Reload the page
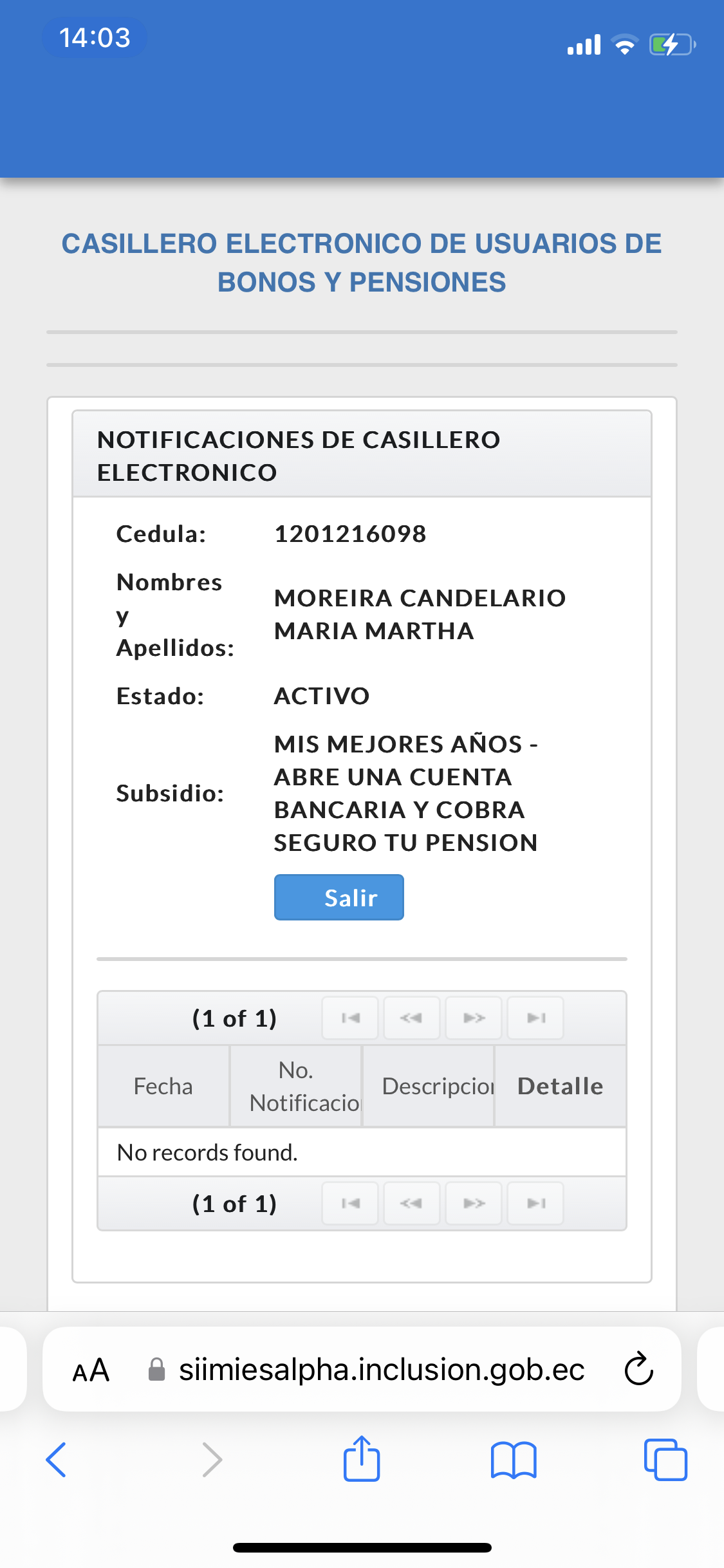The height and width of the screenshot is (1568, 724). coord(638,1369)
